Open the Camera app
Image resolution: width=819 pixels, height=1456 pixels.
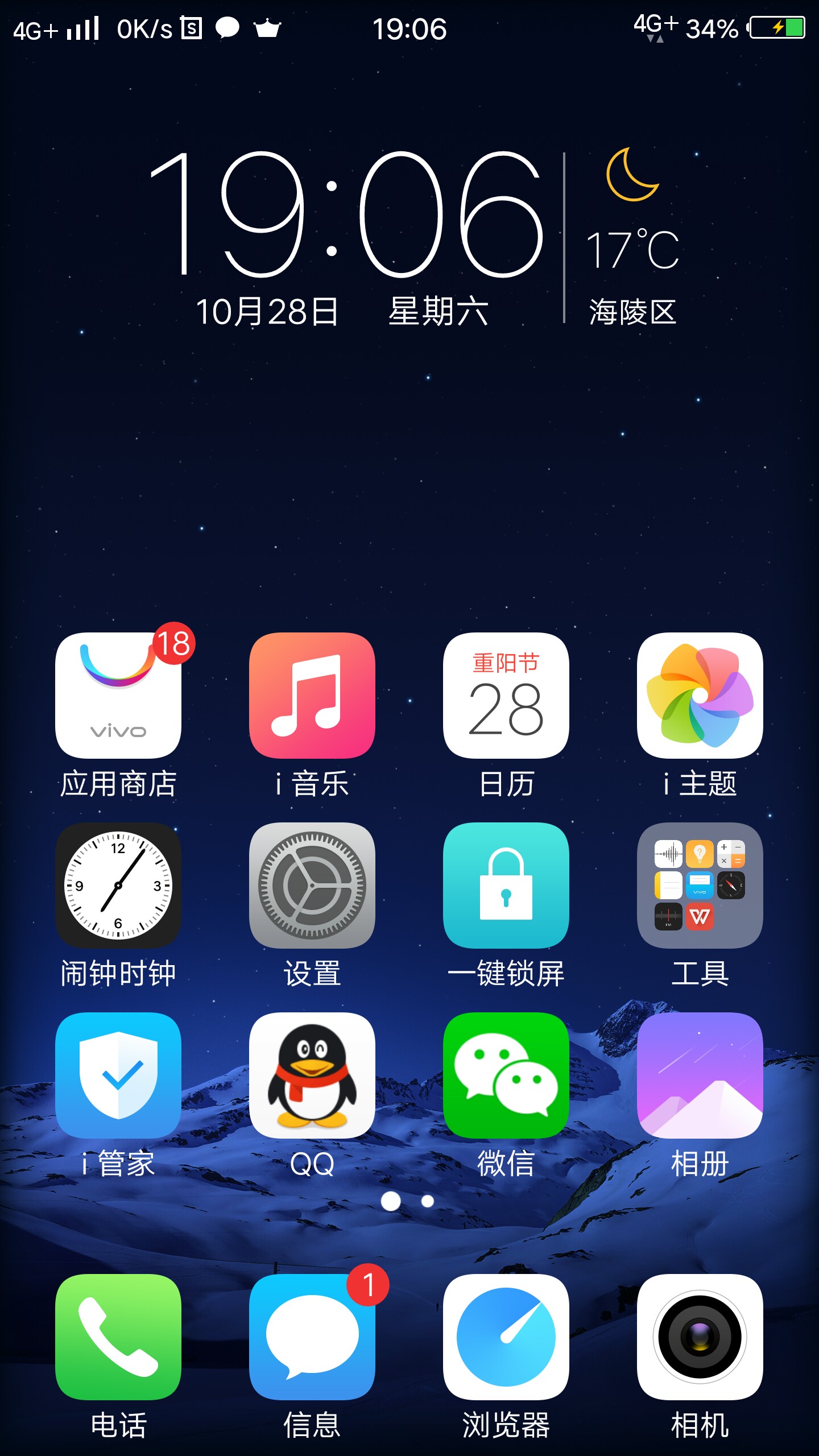(x=701, y=1339)
